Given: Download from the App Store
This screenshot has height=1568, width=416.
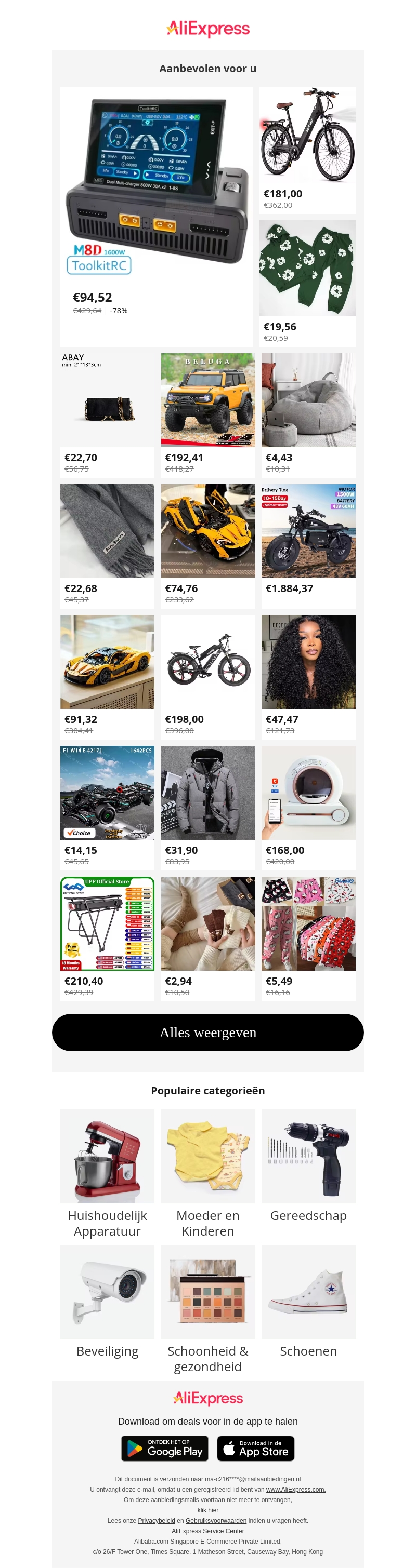Looking at the screenshot, I should pos(256,1448).
